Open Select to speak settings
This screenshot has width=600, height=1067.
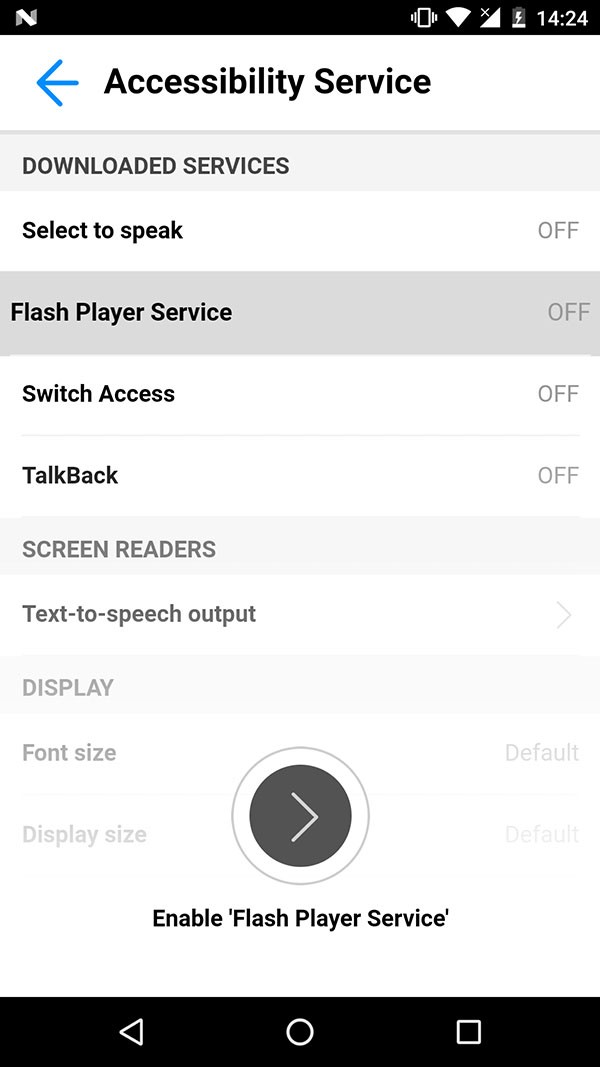300,231
